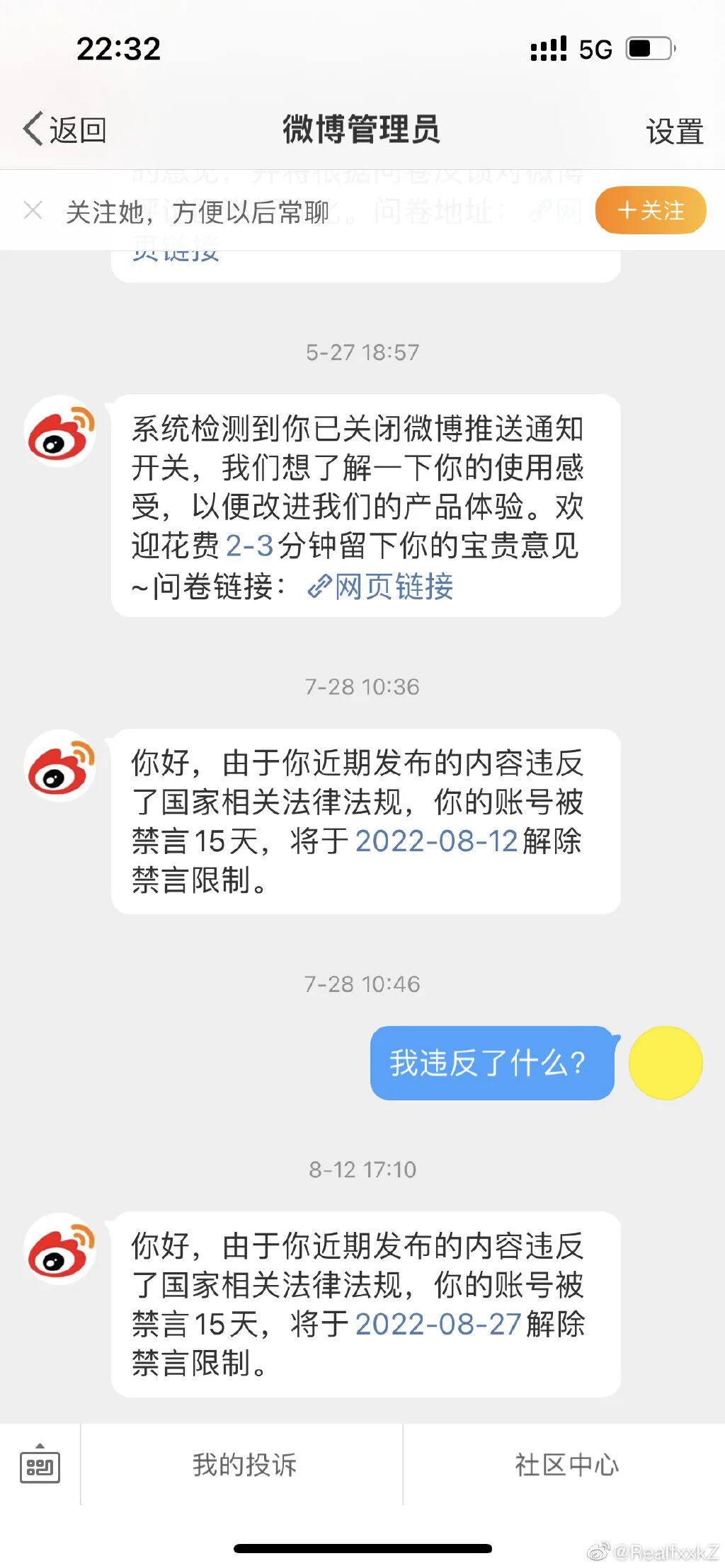Open 微博管理员 avatar on 7-28 message
This screenshot has height=1568, width=725.
pos(60,766)
